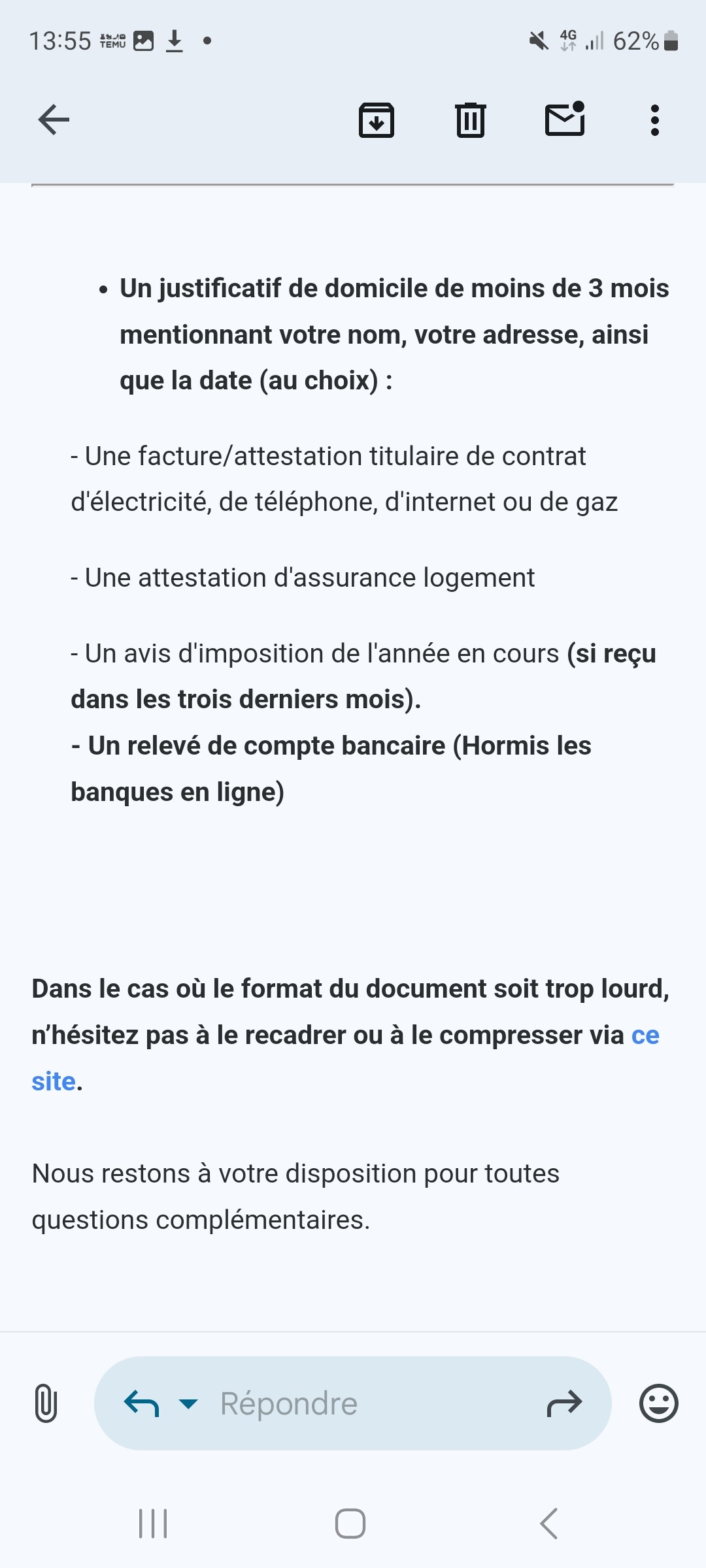
Task: Forward this email with the arrow
Action: coord(564,1403)
